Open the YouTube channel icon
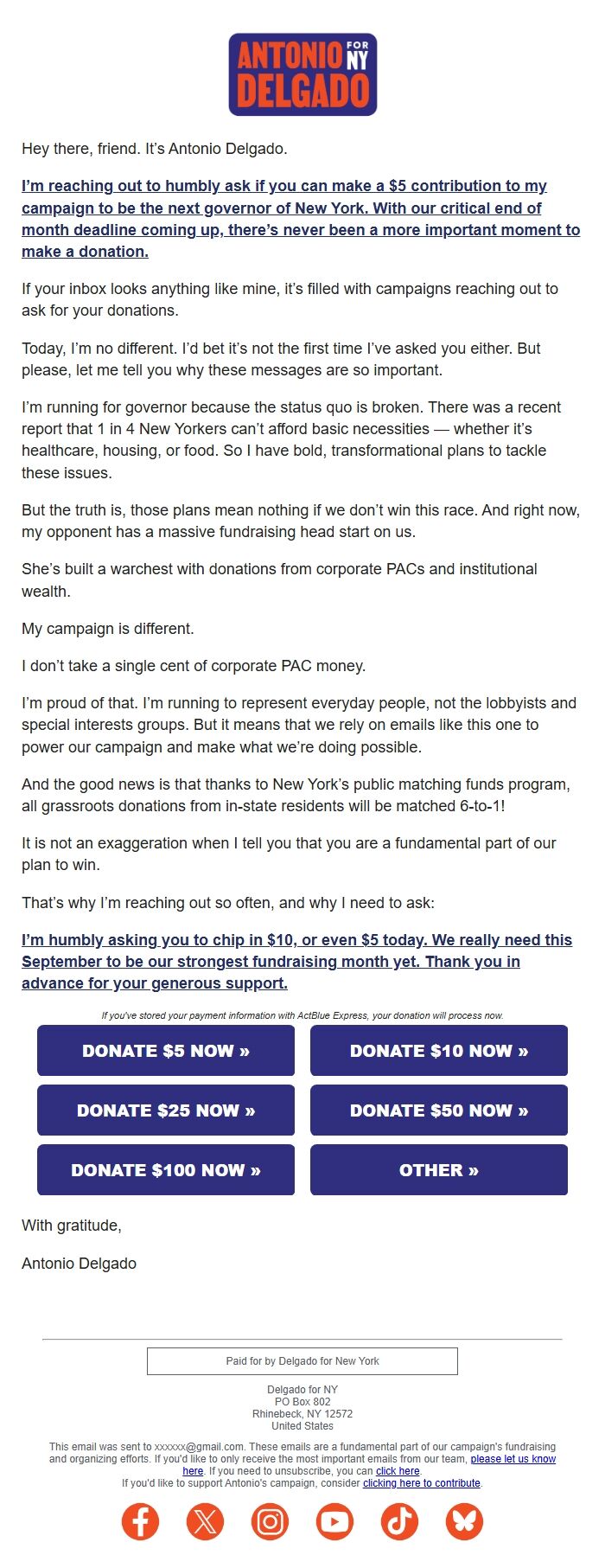Screen dimensions: 605x1568 (334, 1522)
